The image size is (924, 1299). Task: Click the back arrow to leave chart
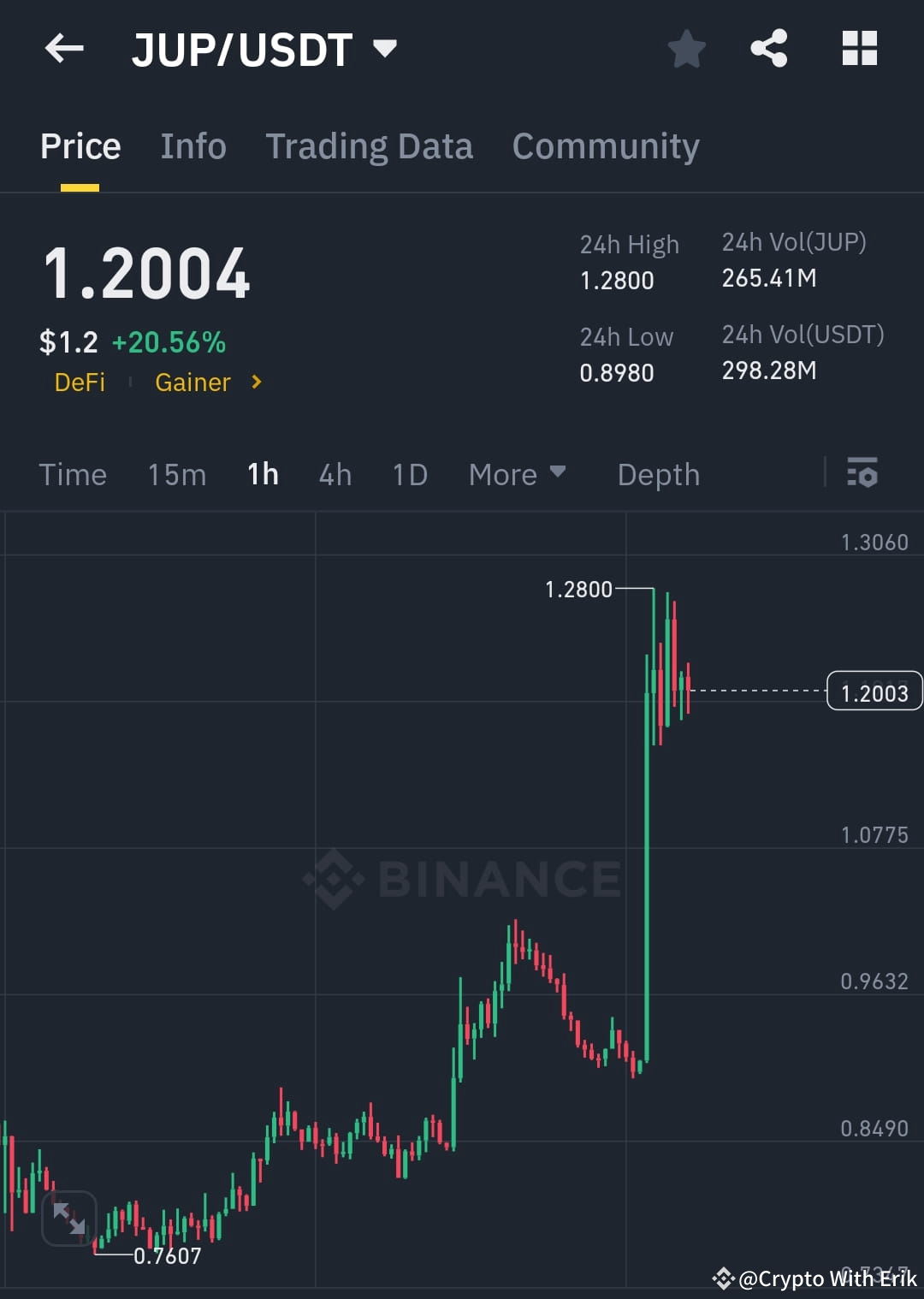tap(64, 49)
